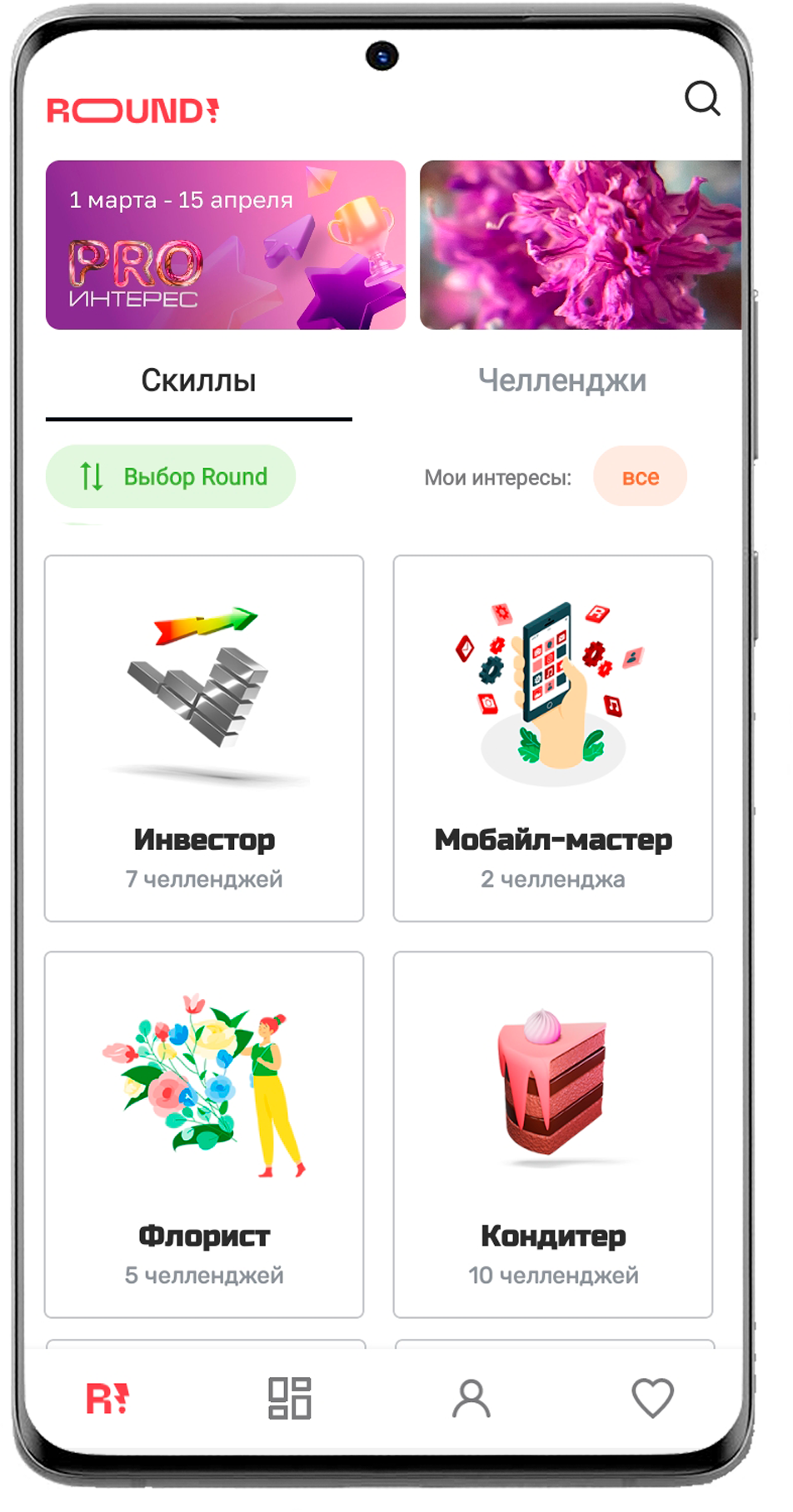793x1512 pixels.
Task: Open the Флорист skill card
Action: pos(204,1134)
